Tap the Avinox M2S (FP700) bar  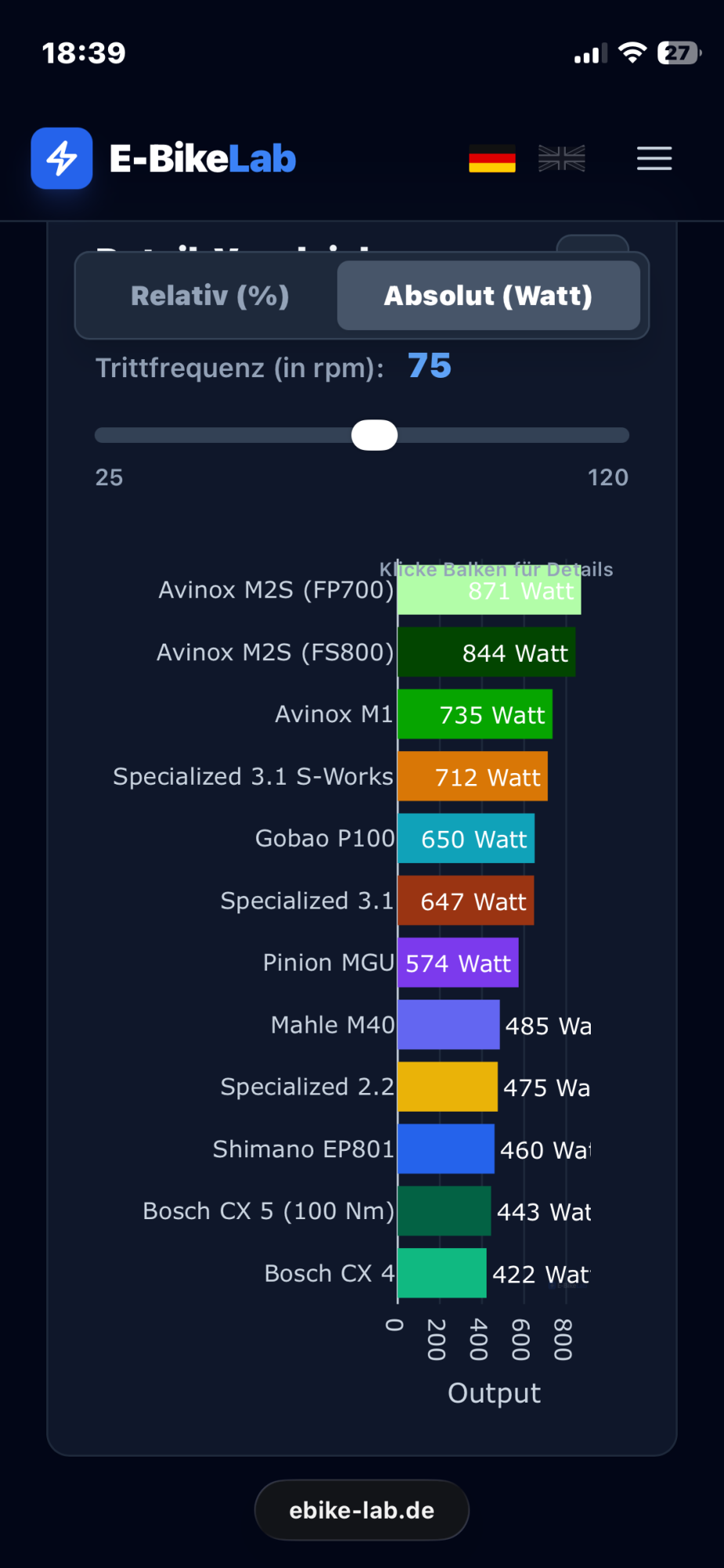489,590
